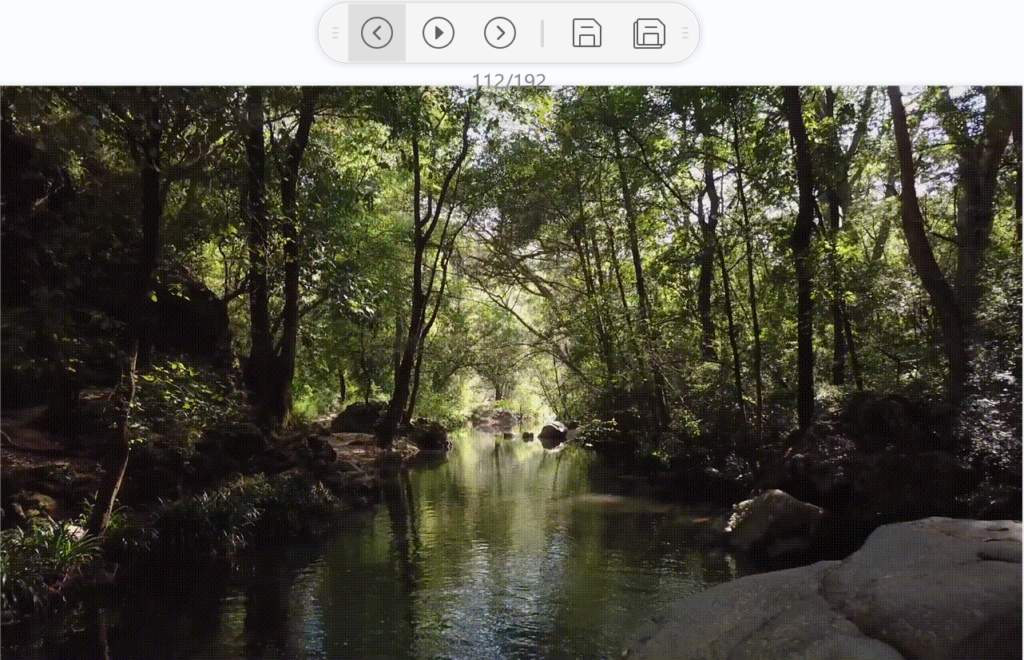The image size is (1024, 660).
Task: Advance to the next frame
Action: (x=500, y=33)
